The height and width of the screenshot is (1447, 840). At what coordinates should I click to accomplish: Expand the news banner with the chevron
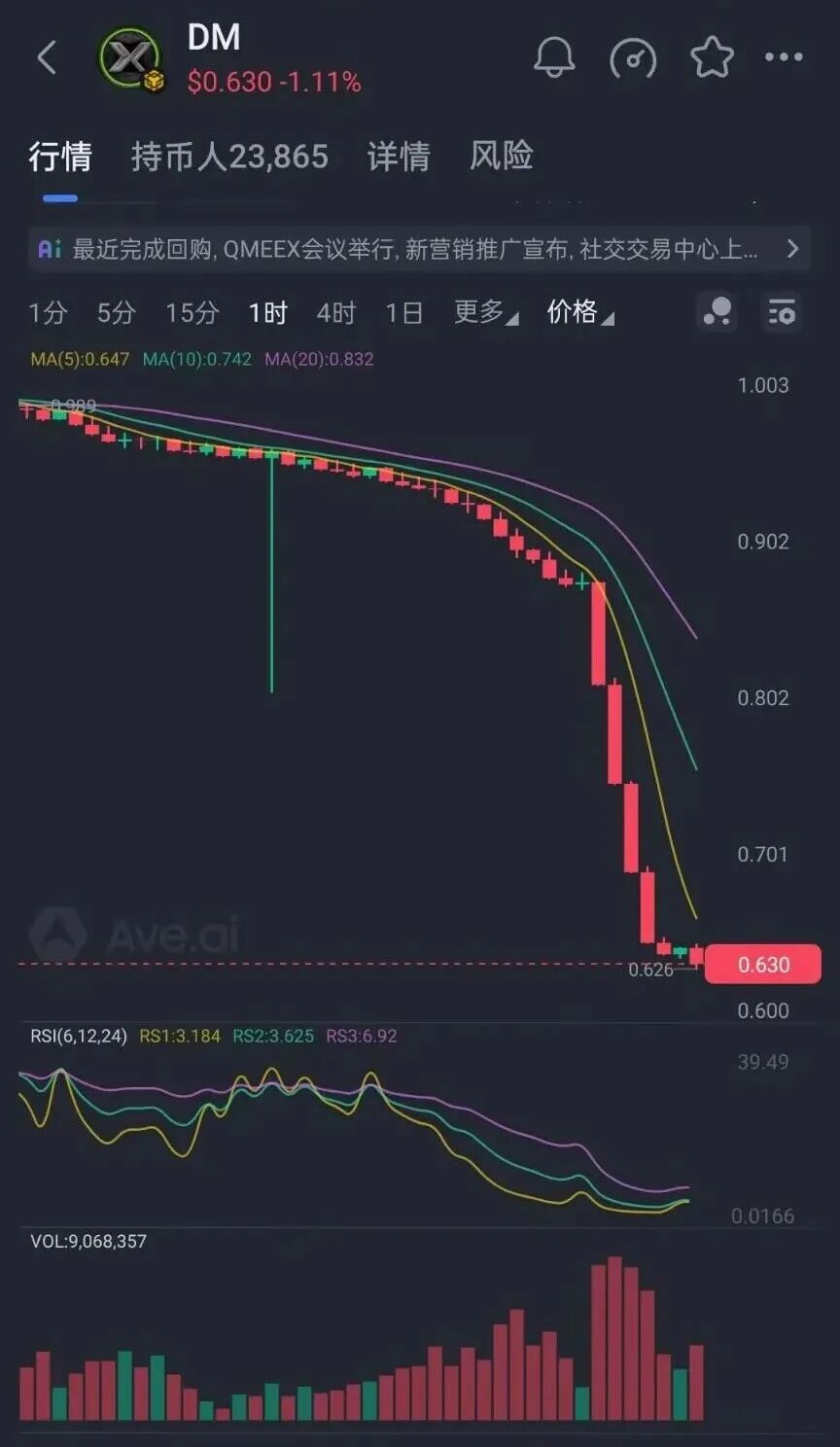(x=792, y=249)
